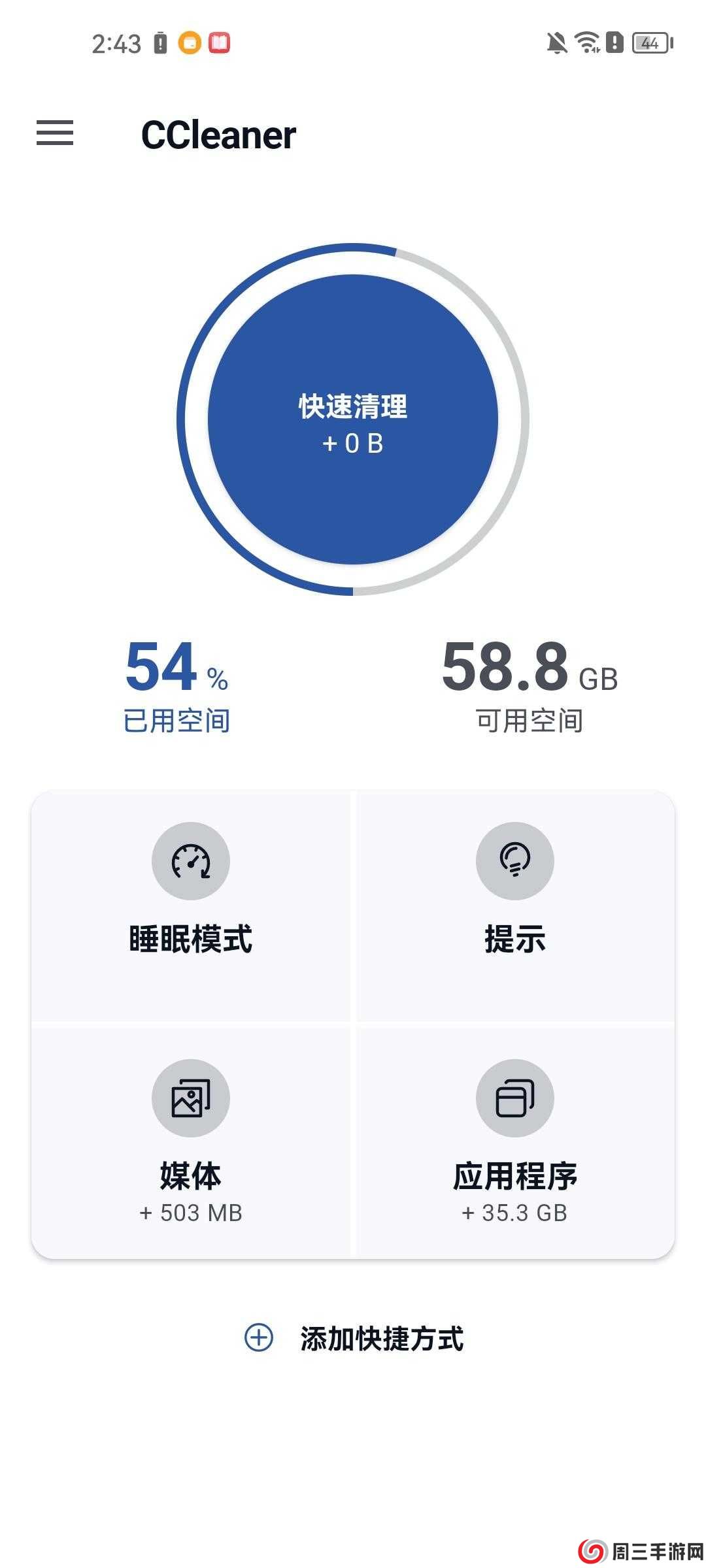Open the 提示 lightbulb icon
The width and height of the screenshot is (706, 1568).
click(515, 861)
